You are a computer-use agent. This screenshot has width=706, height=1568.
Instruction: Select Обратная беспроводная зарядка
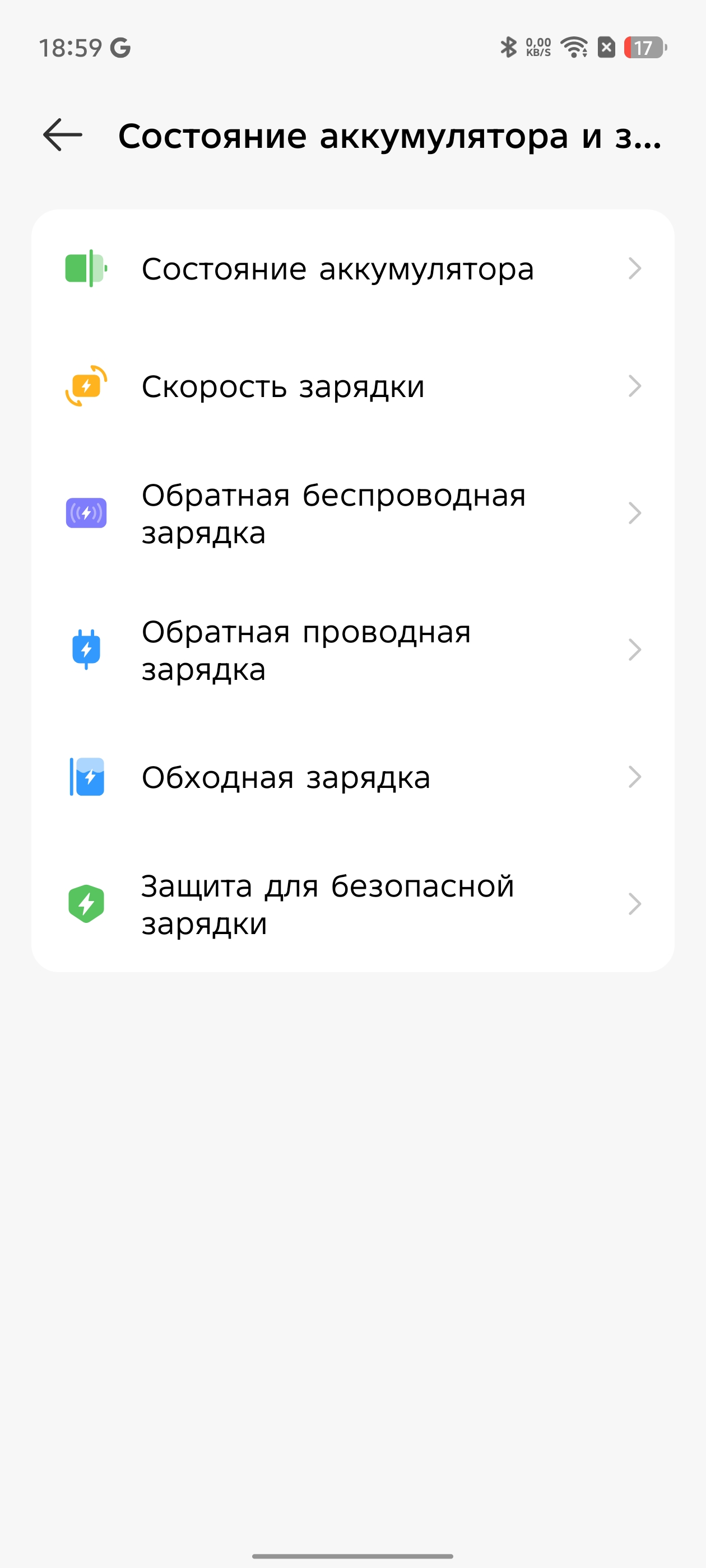352,513
